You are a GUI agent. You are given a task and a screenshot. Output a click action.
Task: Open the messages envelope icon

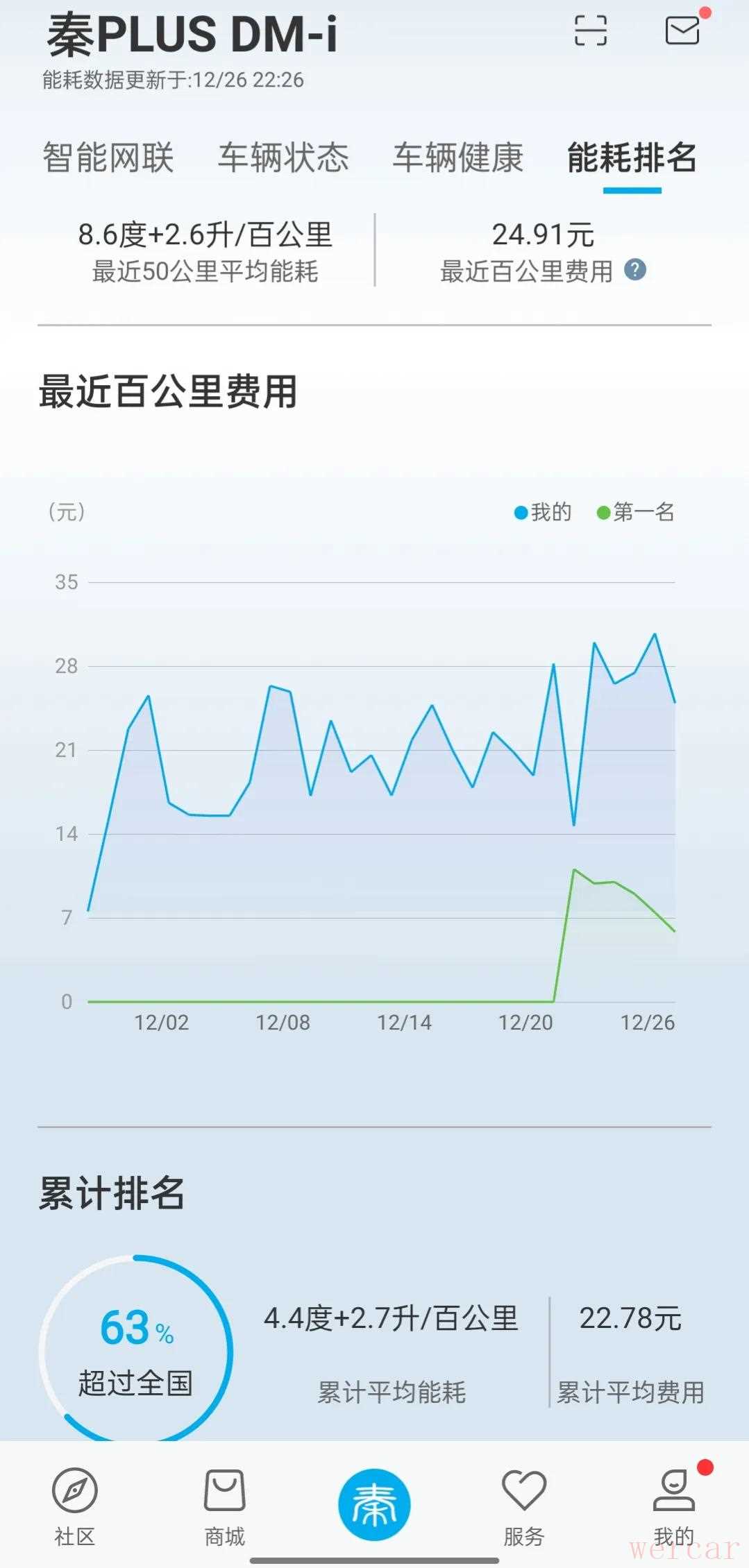point(682,31)
